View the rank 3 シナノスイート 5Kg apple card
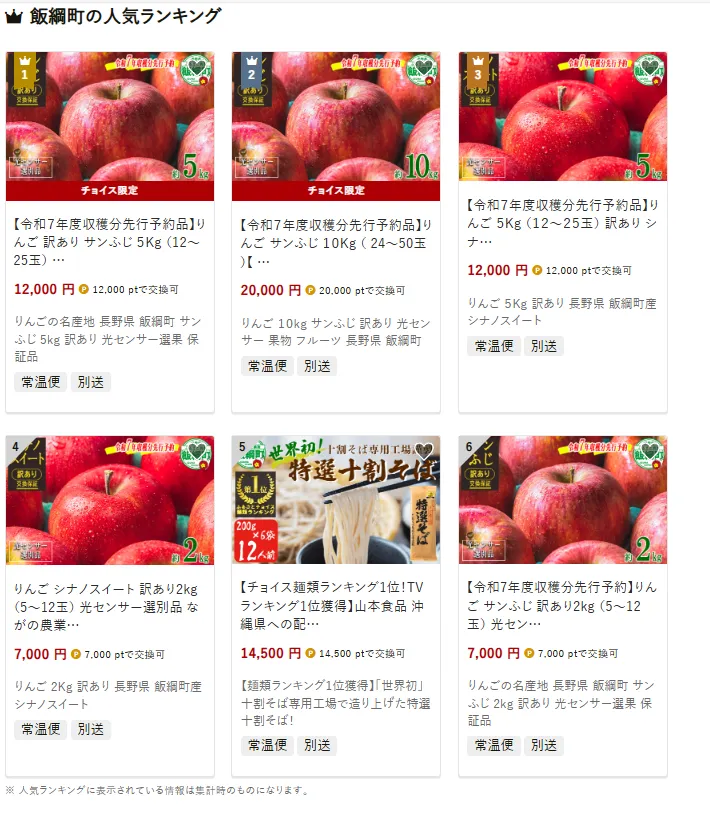This screenshot has height=816, width=710. pos(562,220)
